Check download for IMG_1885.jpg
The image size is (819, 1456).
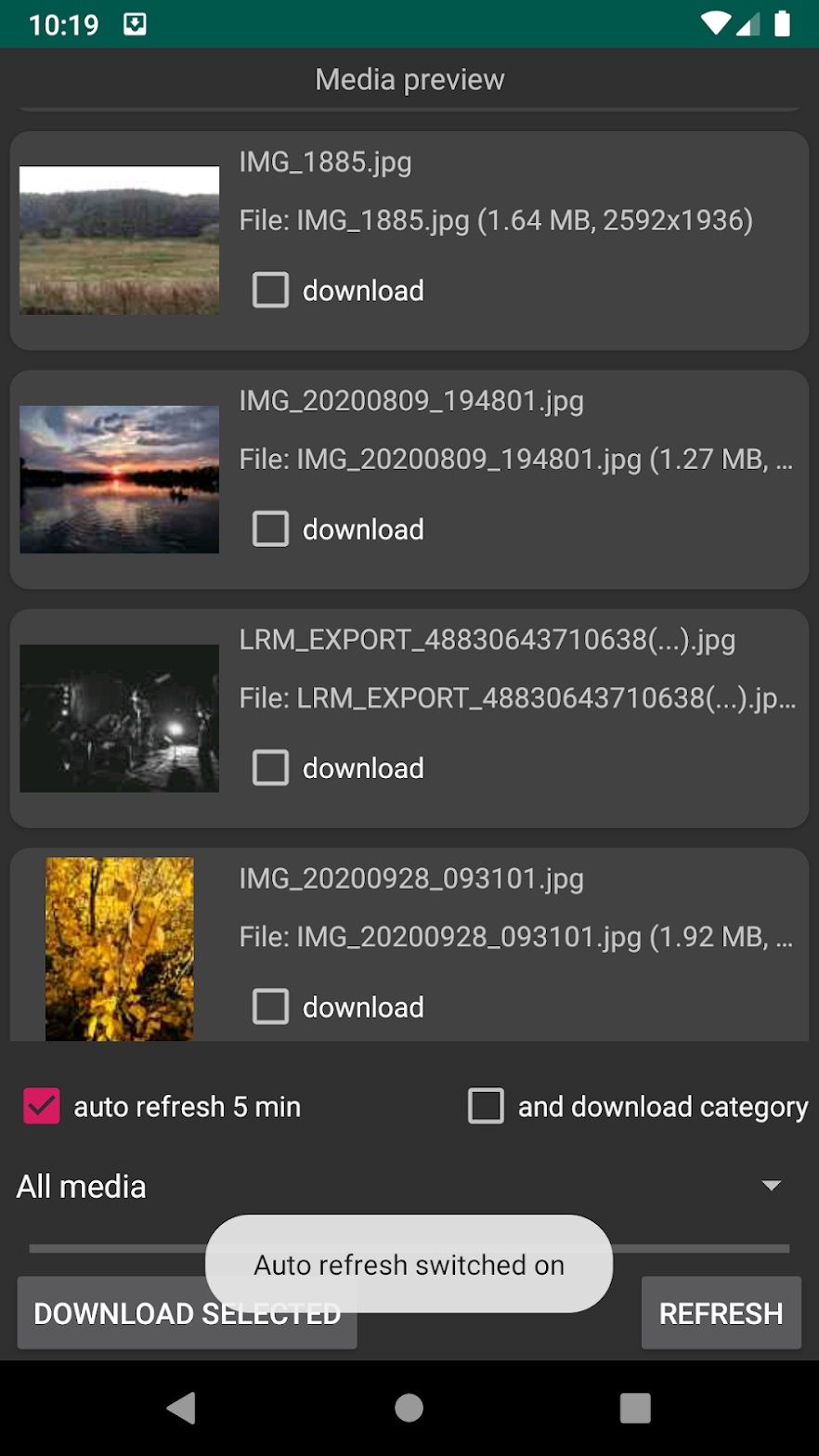tap(269, 290)
